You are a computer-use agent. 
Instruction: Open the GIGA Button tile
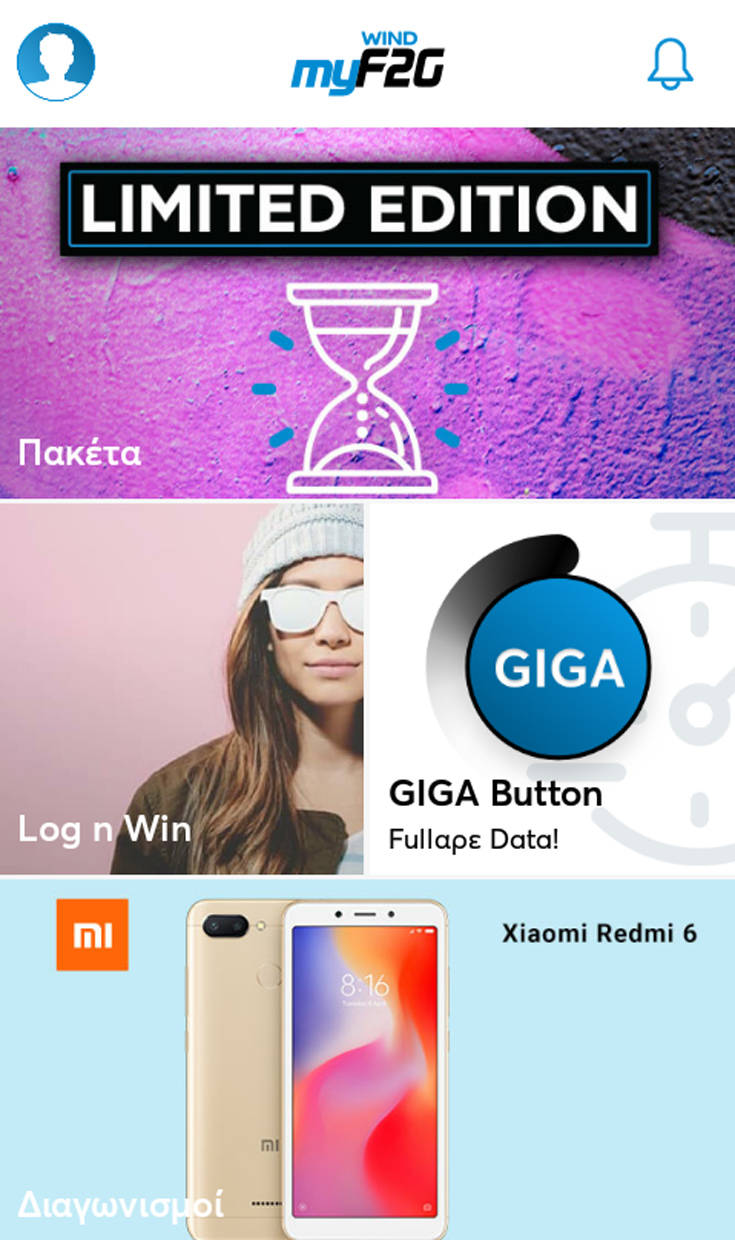pos(552,688)
